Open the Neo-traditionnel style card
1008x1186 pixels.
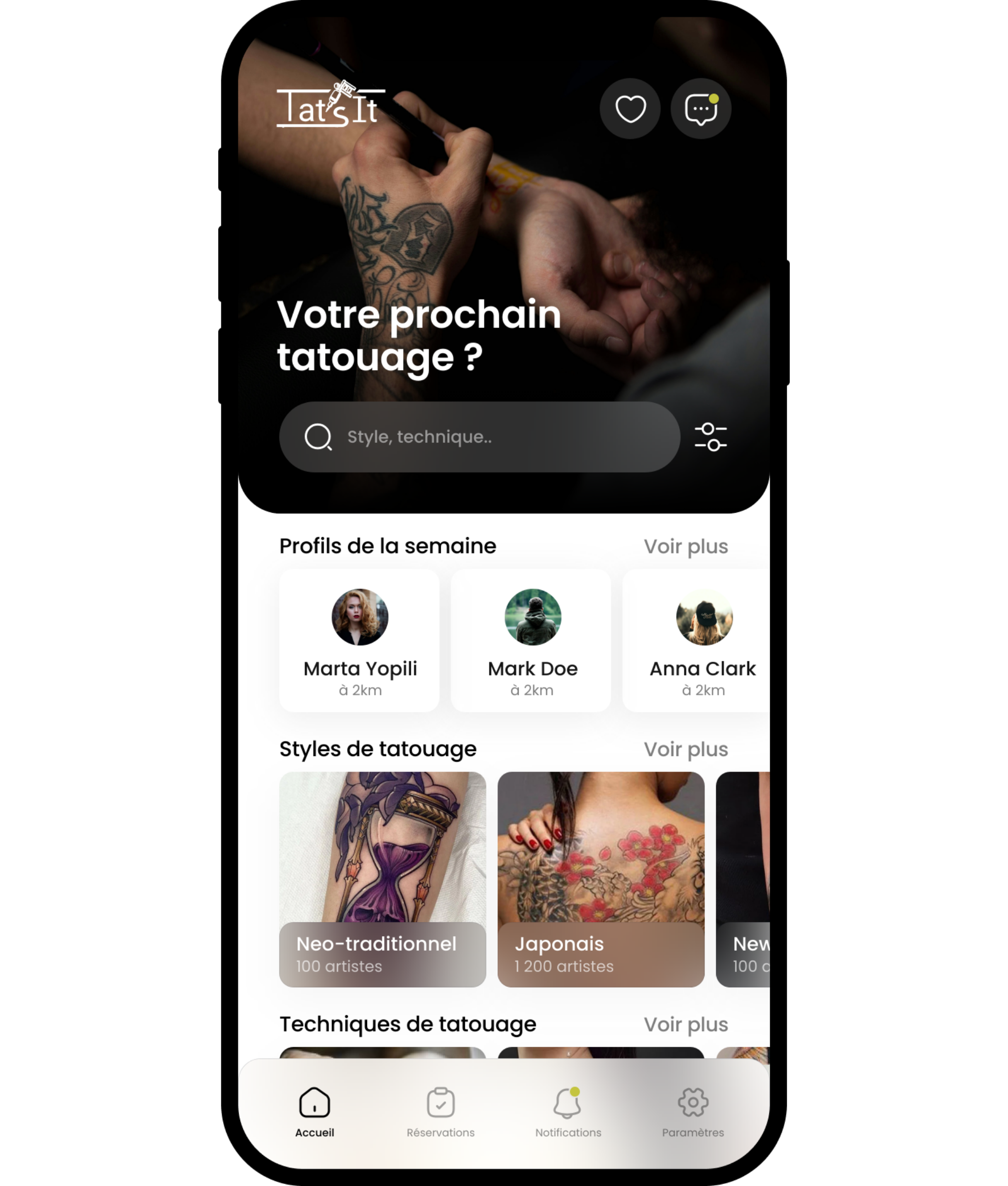click(x=382, y=879)
